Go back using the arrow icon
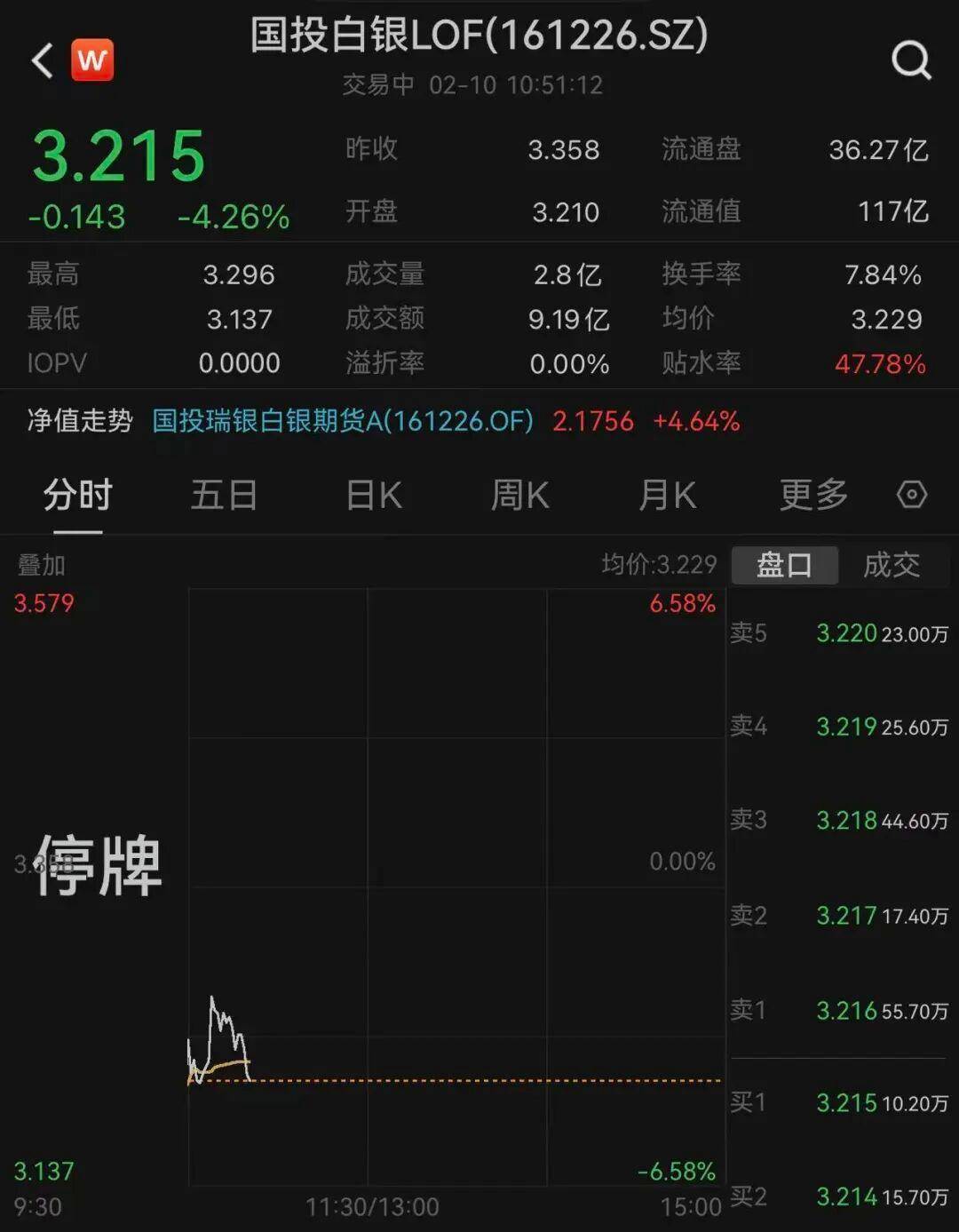959x1232 pixels. pyautogui.click(x=43, y=61)
